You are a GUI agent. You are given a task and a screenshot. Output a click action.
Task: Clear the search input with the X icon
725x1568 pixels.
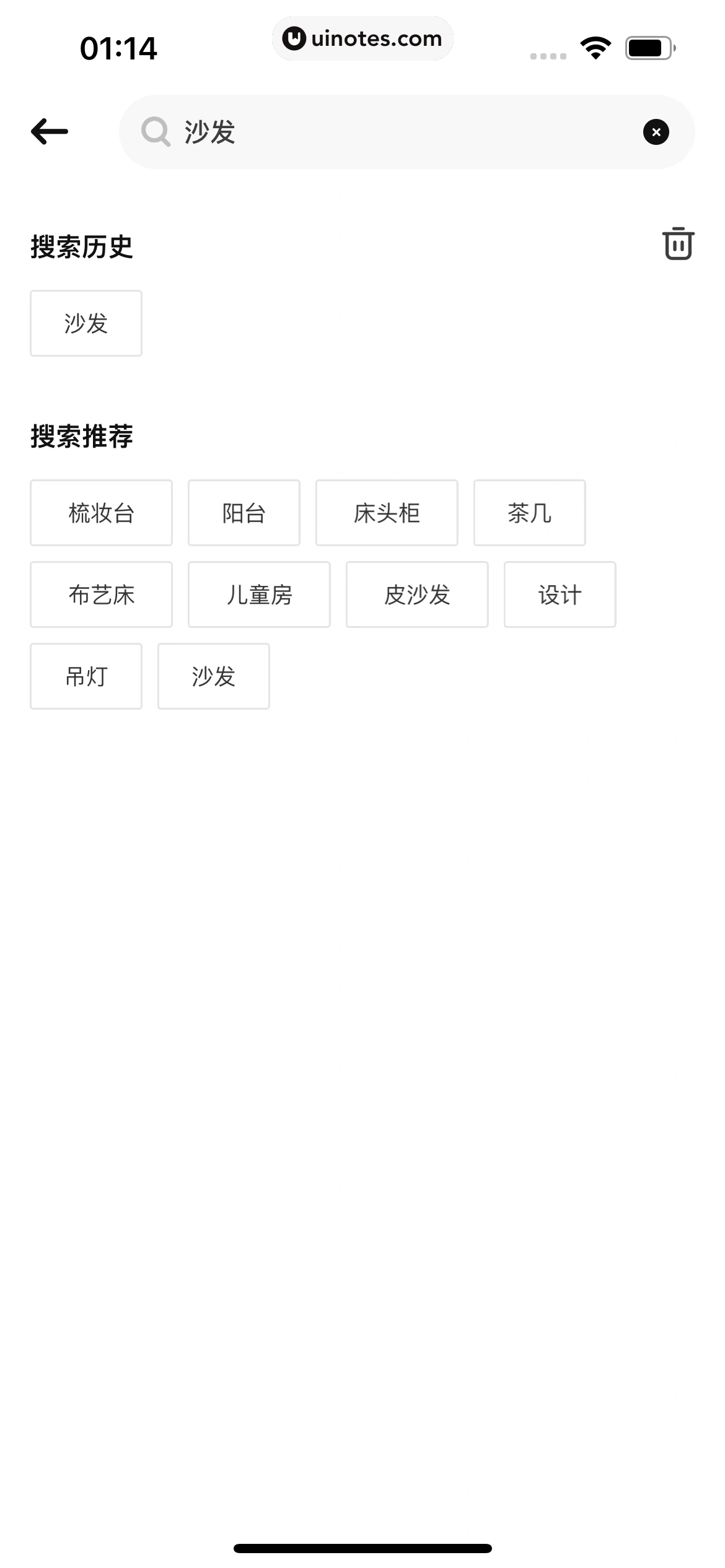click(656, 131)
